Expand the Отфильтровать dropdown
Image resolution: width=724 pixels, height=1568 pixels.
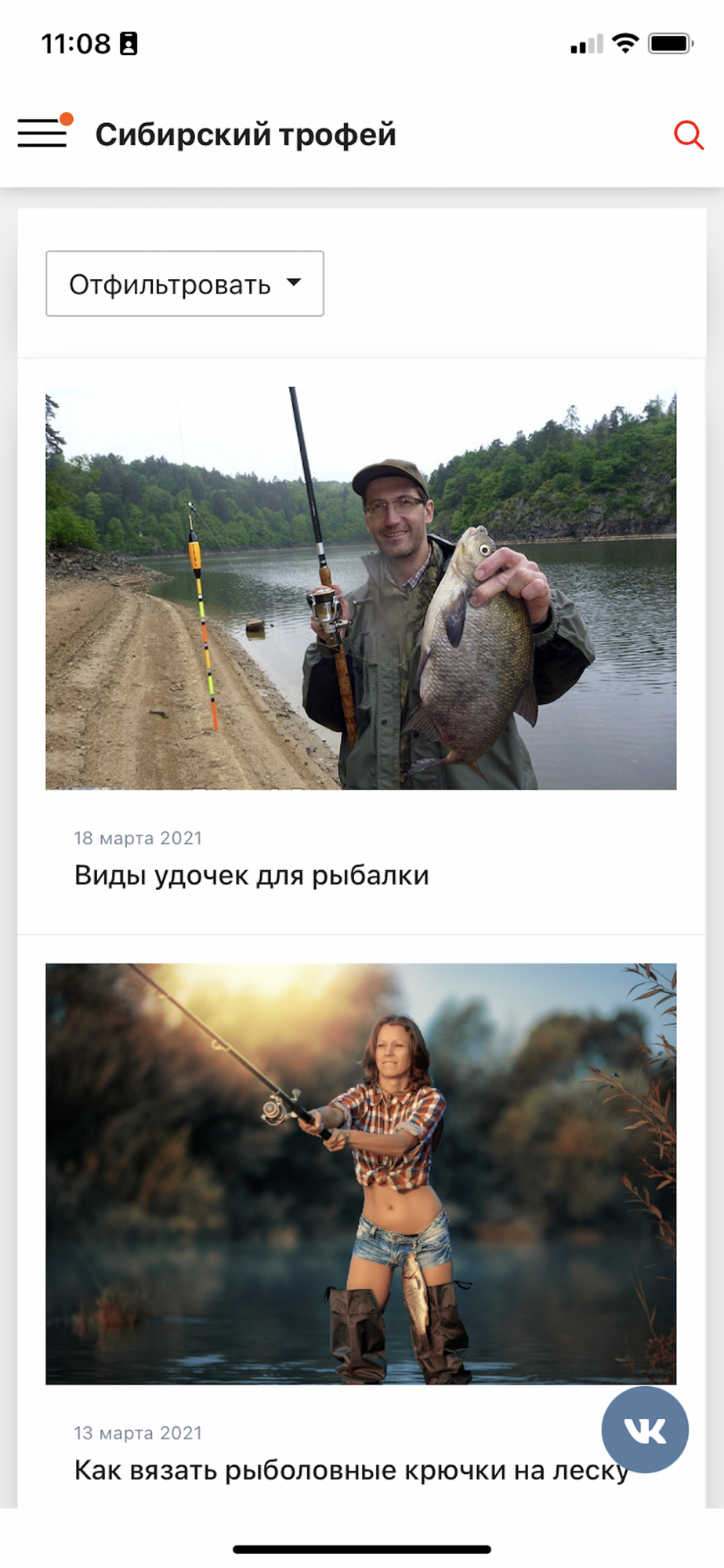click(185, 284)
